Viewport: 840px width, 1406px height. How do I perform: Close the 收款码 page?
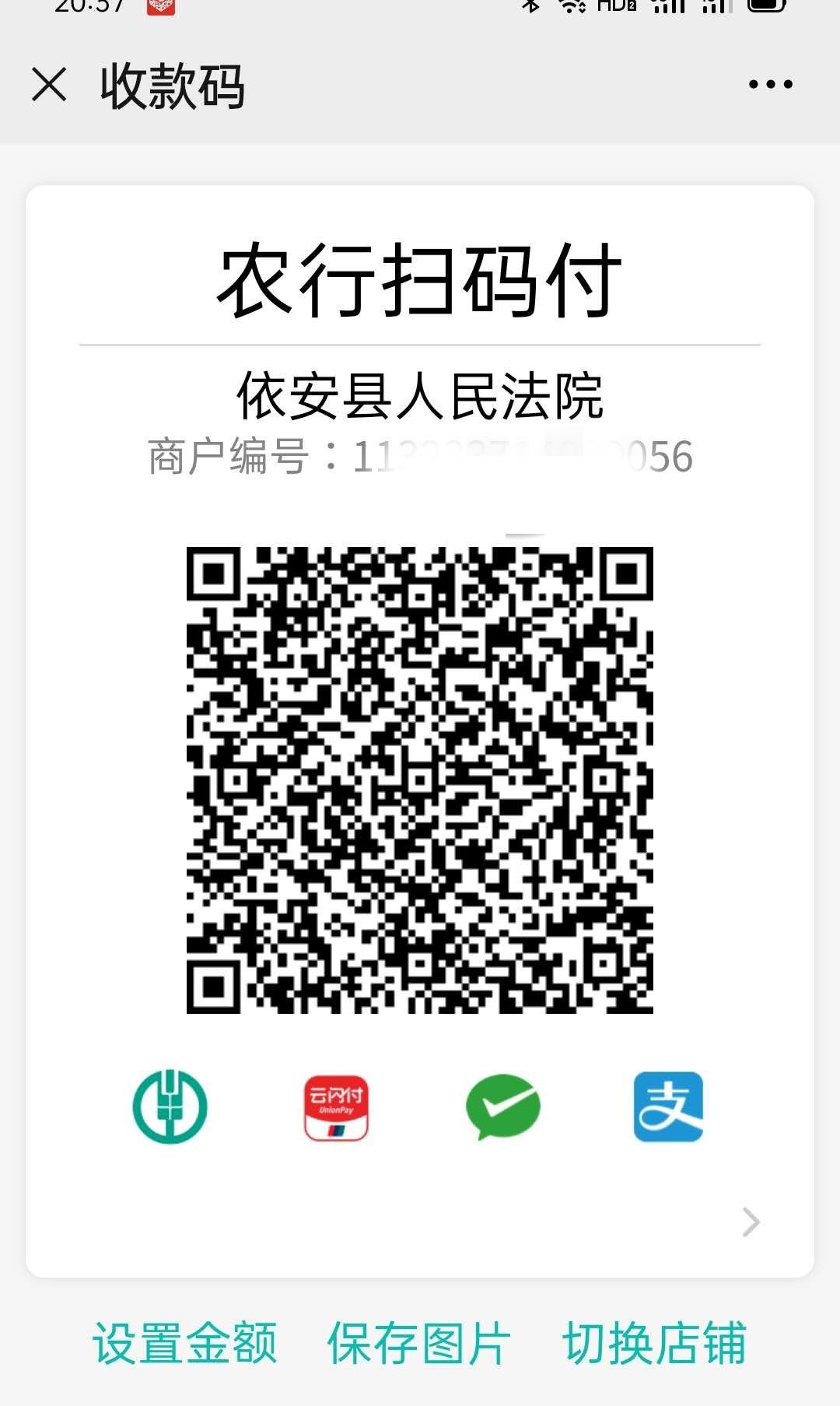click(x=49, y=85)
